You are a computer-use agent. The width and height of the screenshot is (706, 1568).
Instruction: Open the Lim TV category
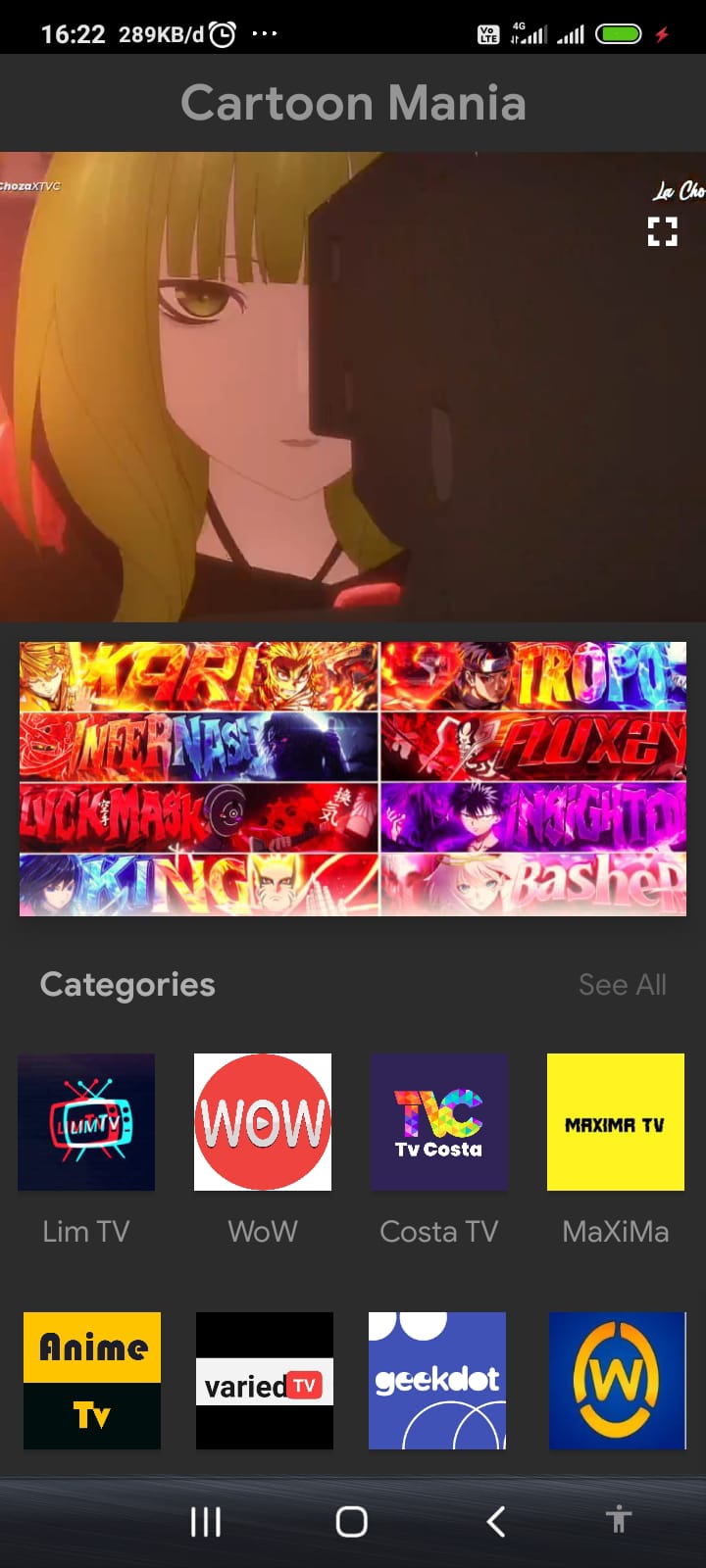pyautogui.click(x=86, y=1122)
